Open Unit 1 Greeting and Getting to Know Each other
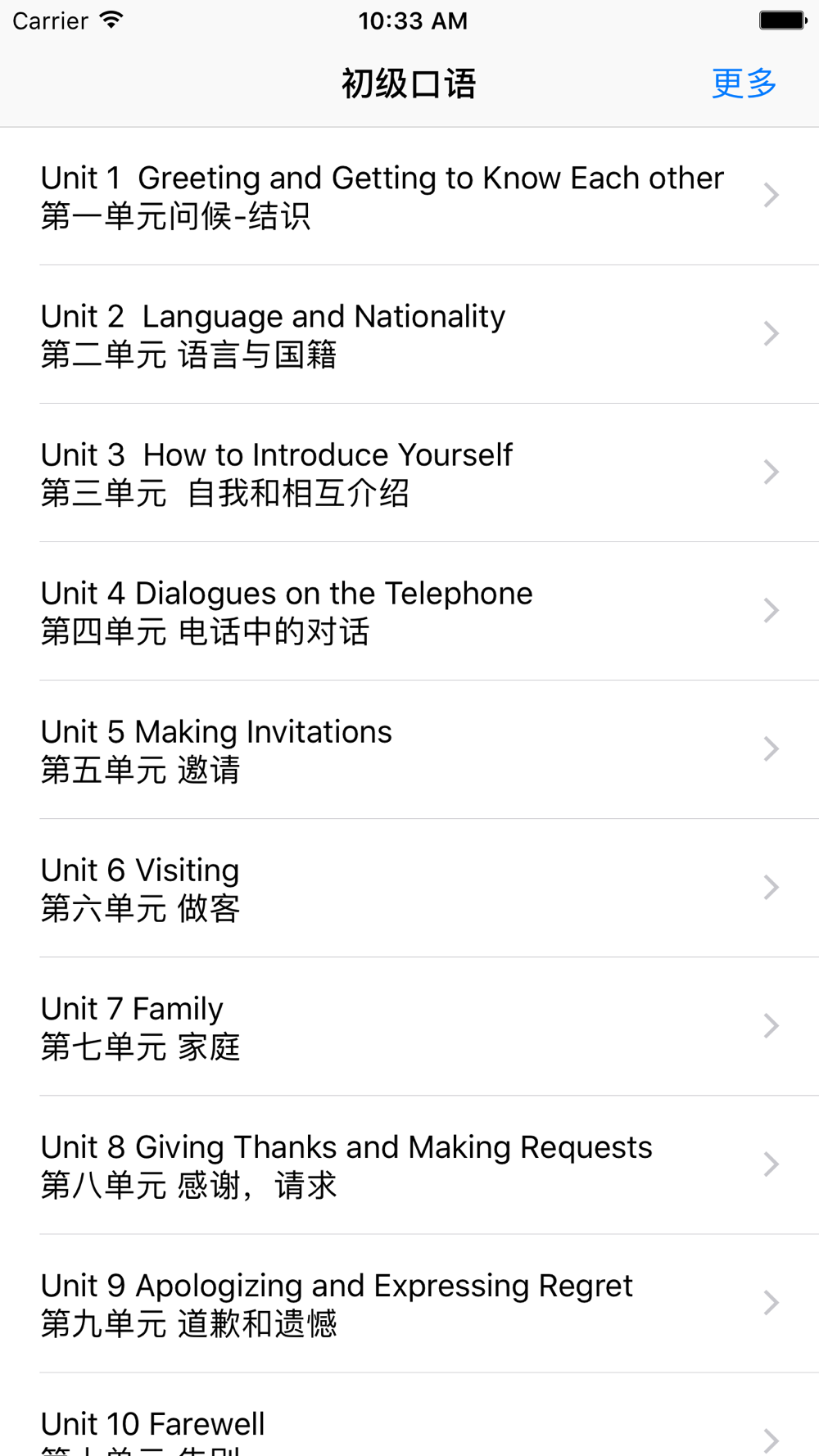This screenshot has width=819, height=1456. tap(409, 197)
